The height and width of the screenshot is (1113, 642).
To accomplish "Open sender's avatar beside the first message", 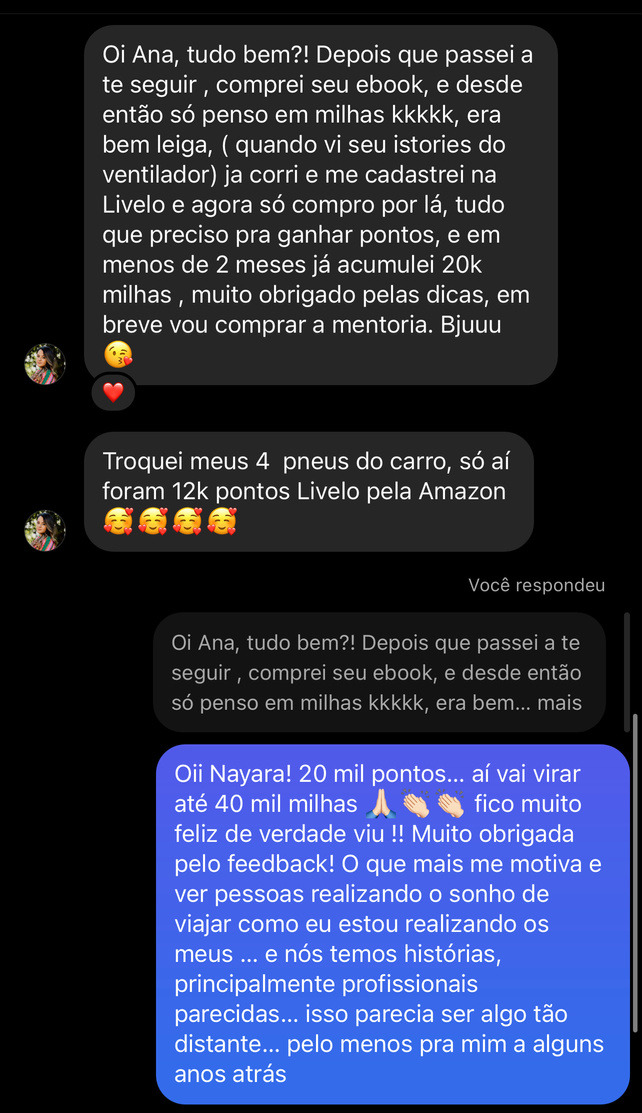I will pyautogui.click(x=45, y=364).
